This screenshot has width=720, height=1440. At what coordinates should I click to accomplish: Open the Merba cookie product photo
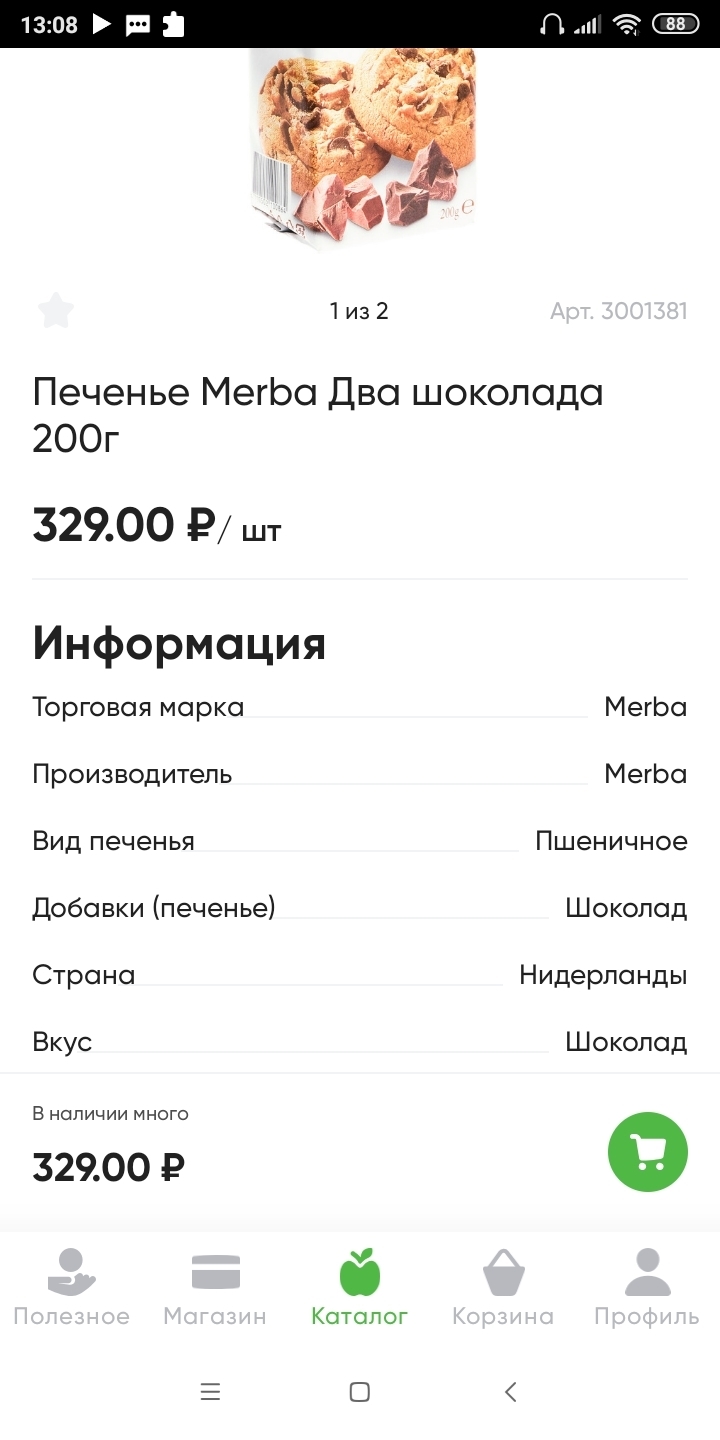(362, 150)
